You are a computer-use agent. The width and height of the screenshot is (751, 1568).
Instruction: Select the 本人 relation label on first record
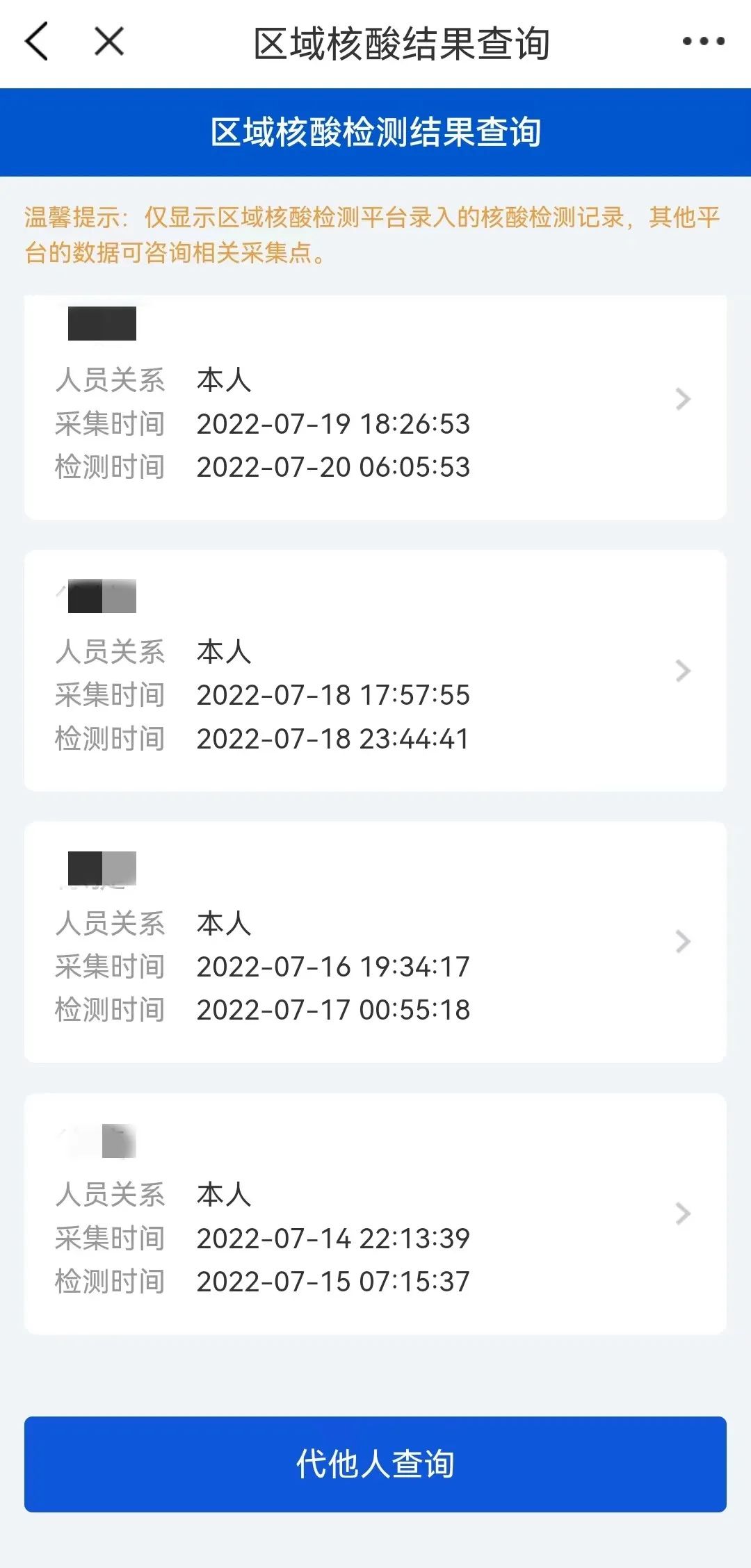point(223,381)
